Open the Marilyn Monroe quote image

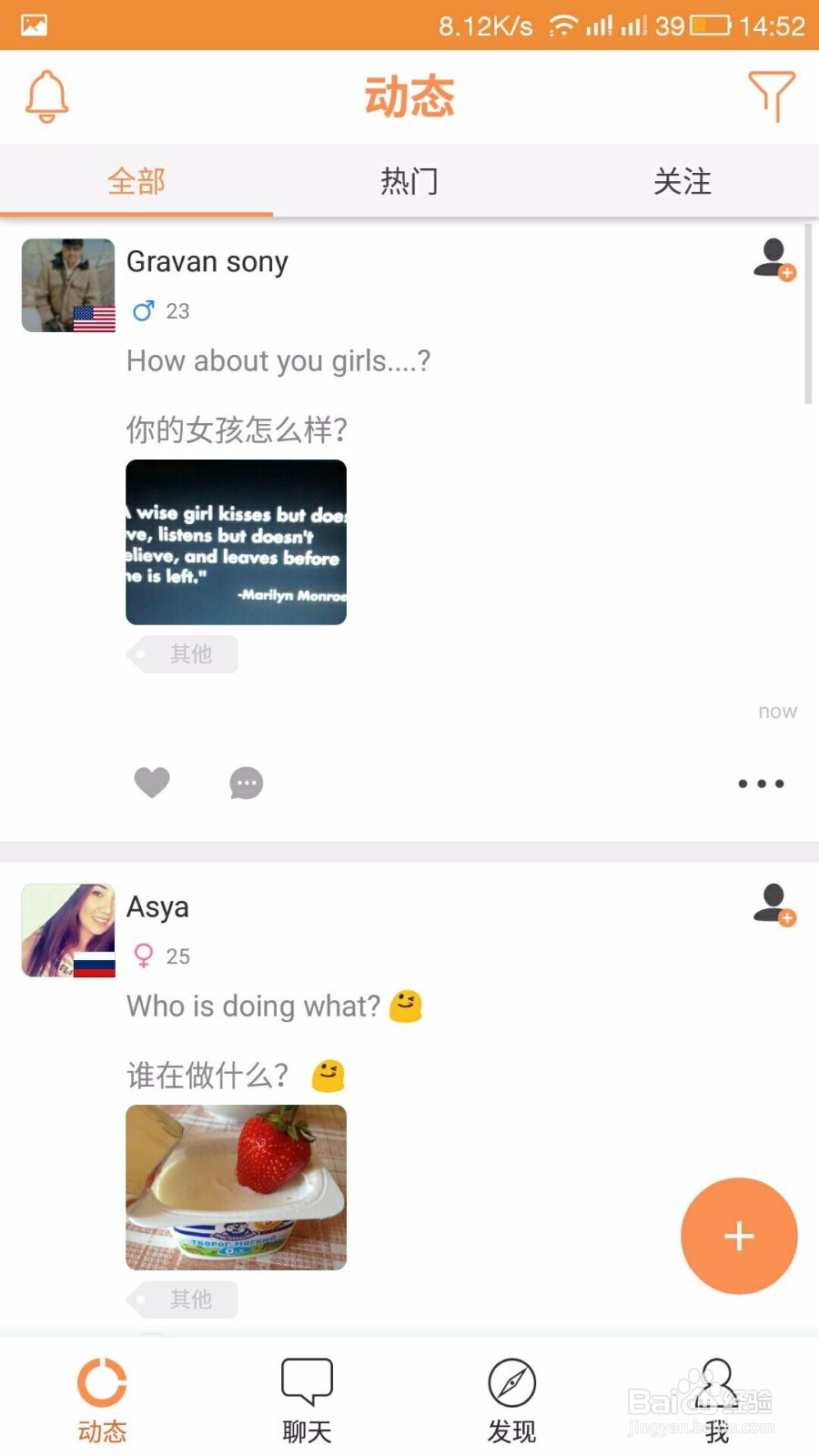pyautogui.click(x=236, y=541)
